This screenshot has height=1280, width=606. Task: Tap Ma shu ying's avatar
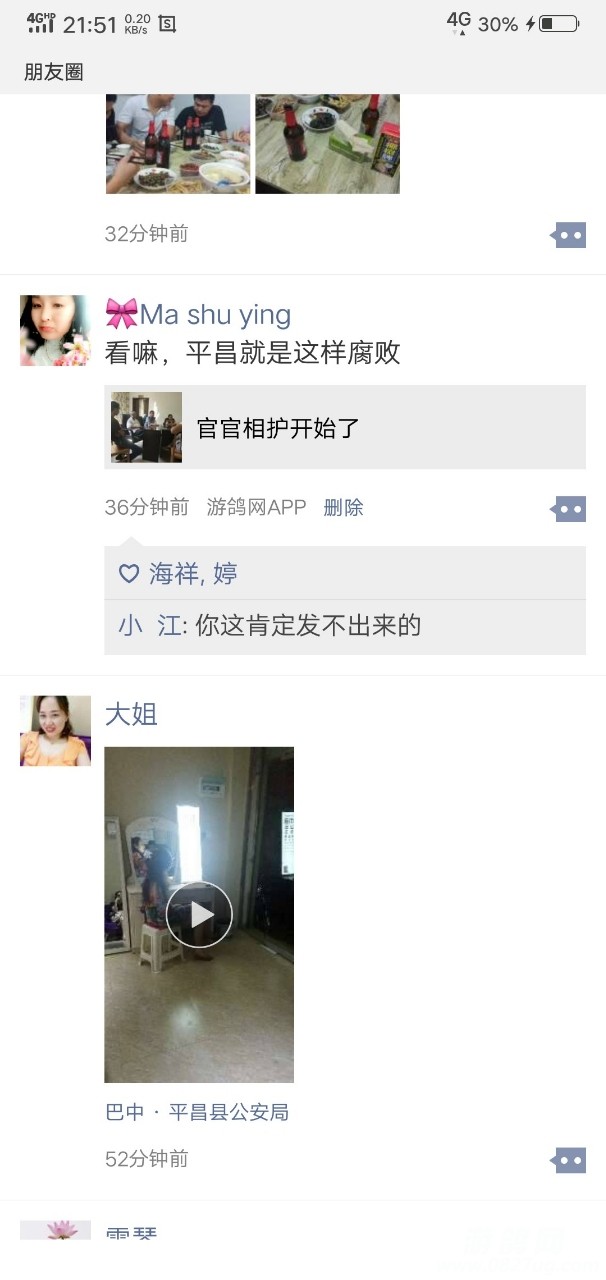point(55,331)
